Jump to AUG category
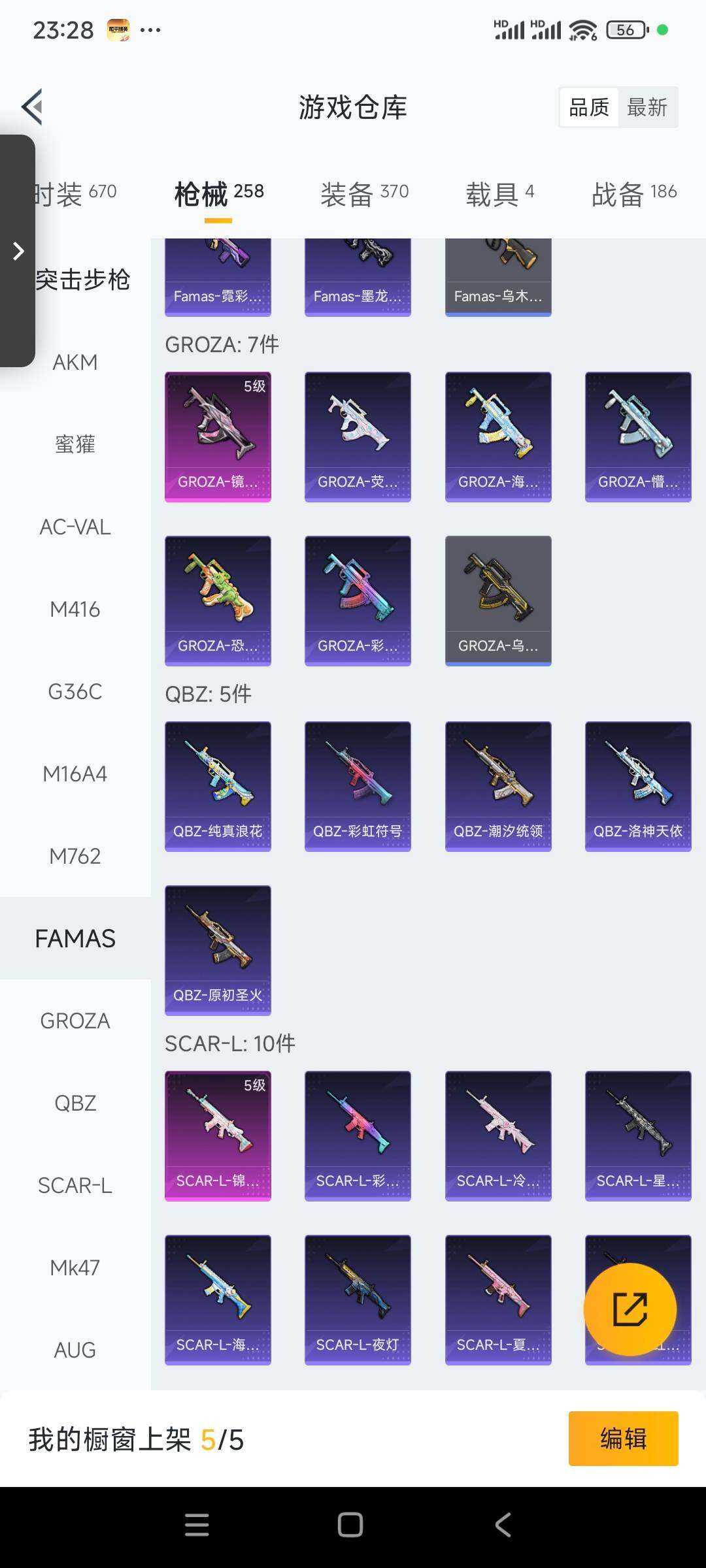Image resolution: width=706 pixels, height=1568 pixels. 75,1350
